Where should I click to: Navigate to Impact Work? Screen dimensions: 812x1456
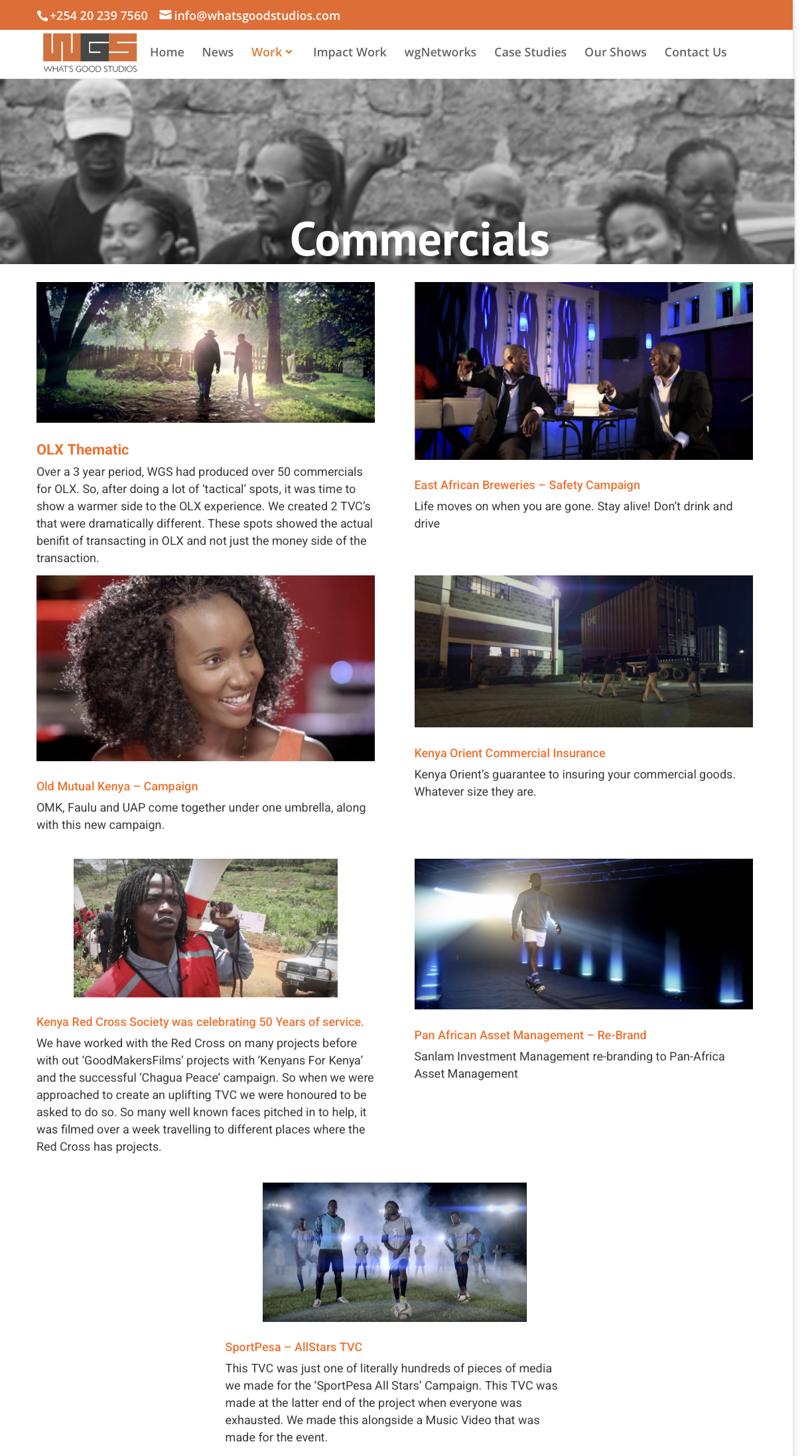point(350,52)
